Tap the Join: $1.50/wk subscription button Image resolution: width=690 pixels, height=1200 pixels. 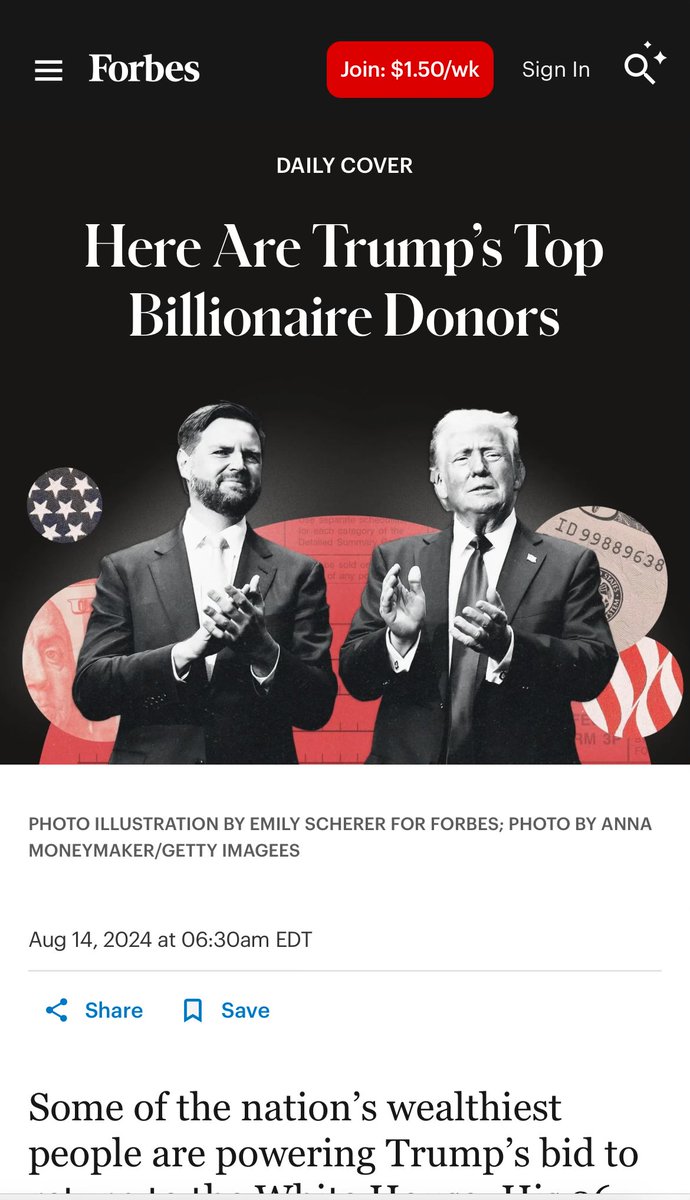coord(410,70)
